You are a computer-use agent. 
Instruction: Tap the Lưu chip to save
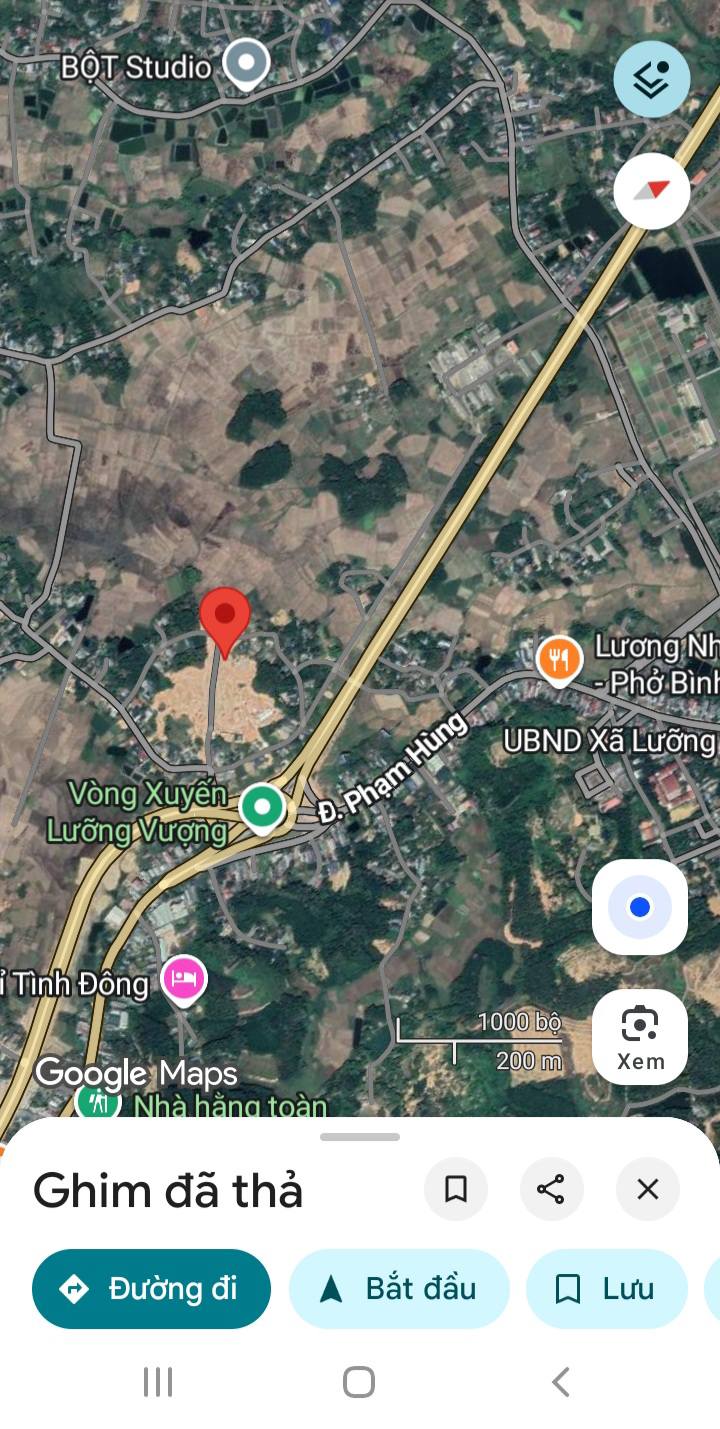tap(606, 1289)
